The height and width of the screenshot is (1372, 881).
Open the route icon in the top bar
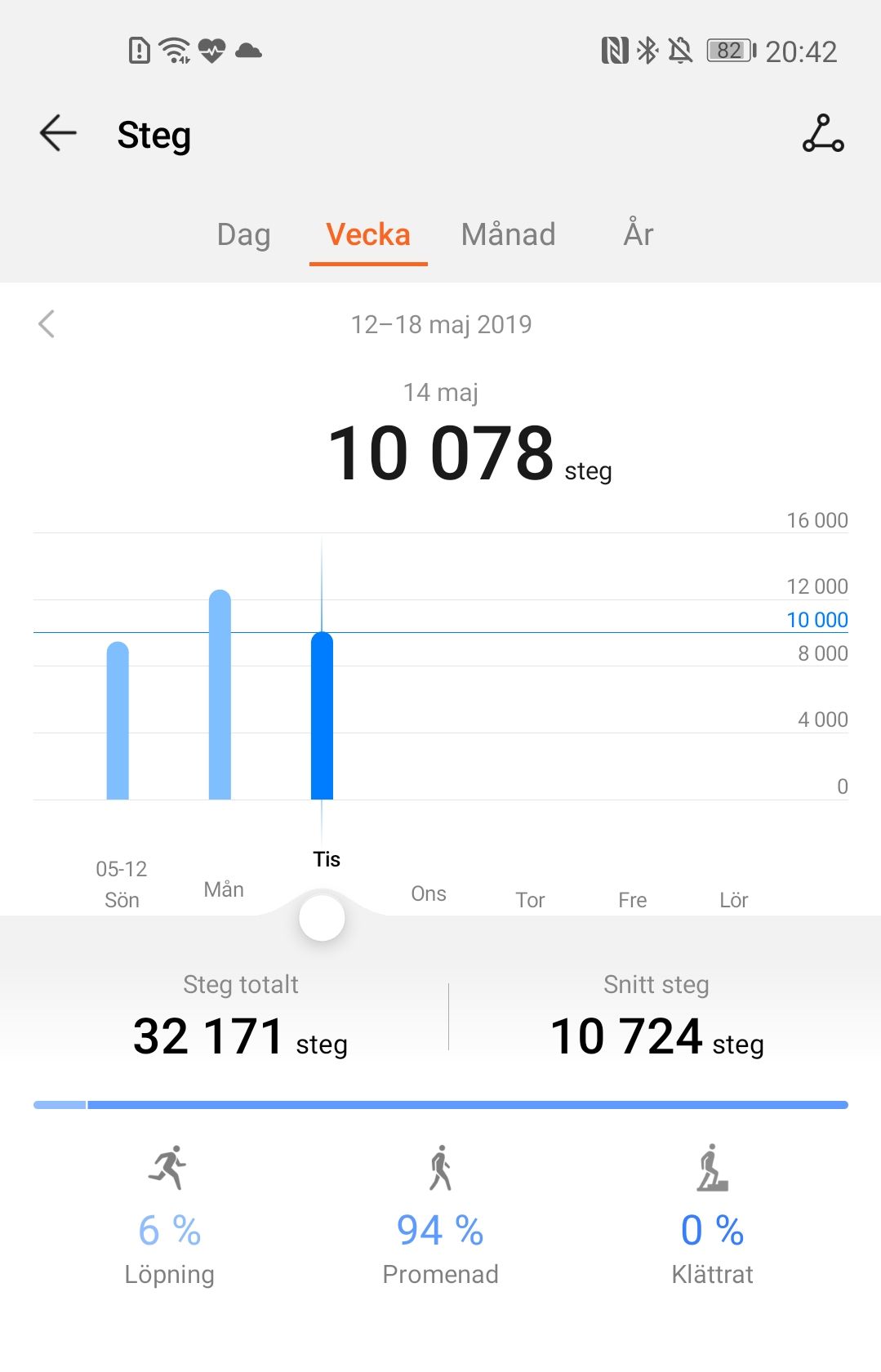coord(822,134)
